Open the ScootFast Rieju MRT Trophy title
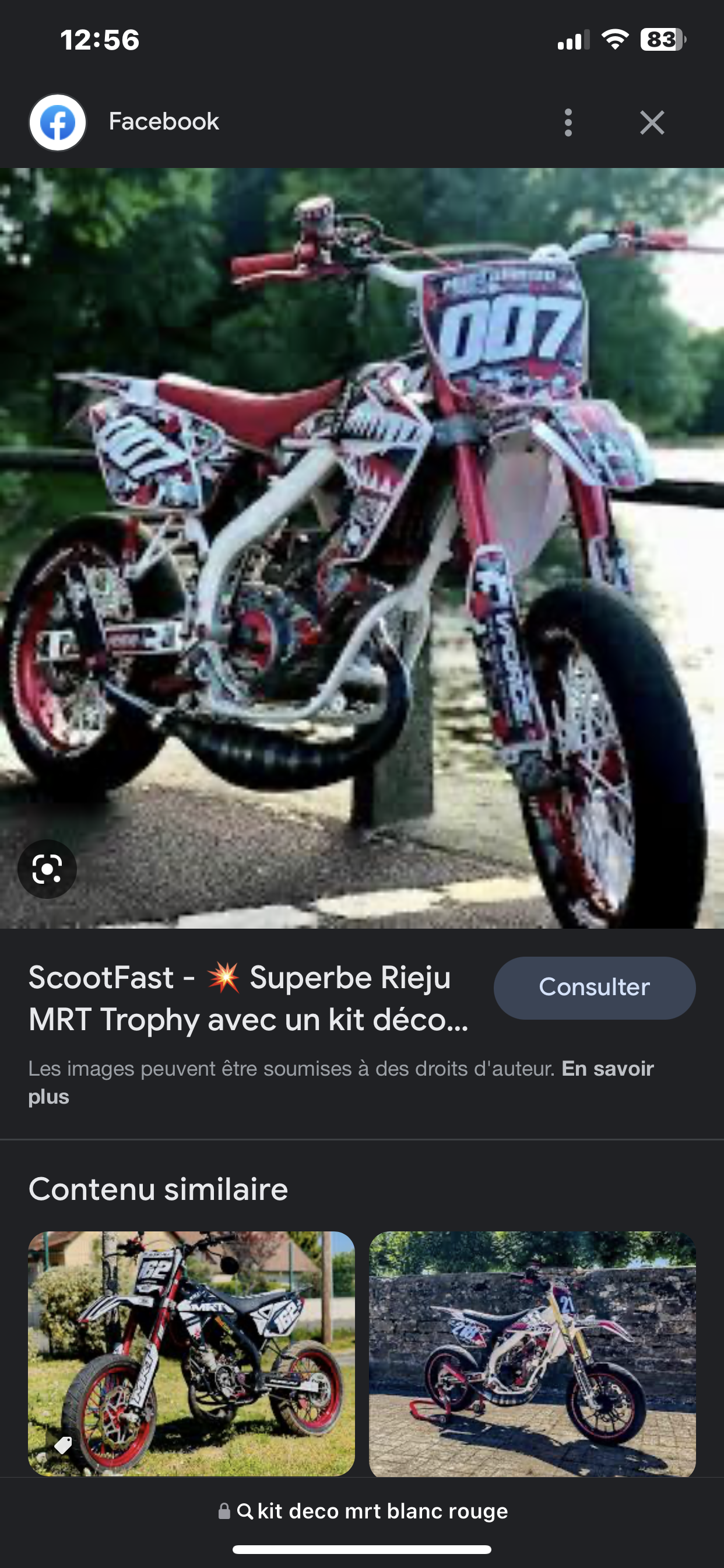Viewport: 724px width, 1568px height. pyautogui.click(x=248, y=998)
